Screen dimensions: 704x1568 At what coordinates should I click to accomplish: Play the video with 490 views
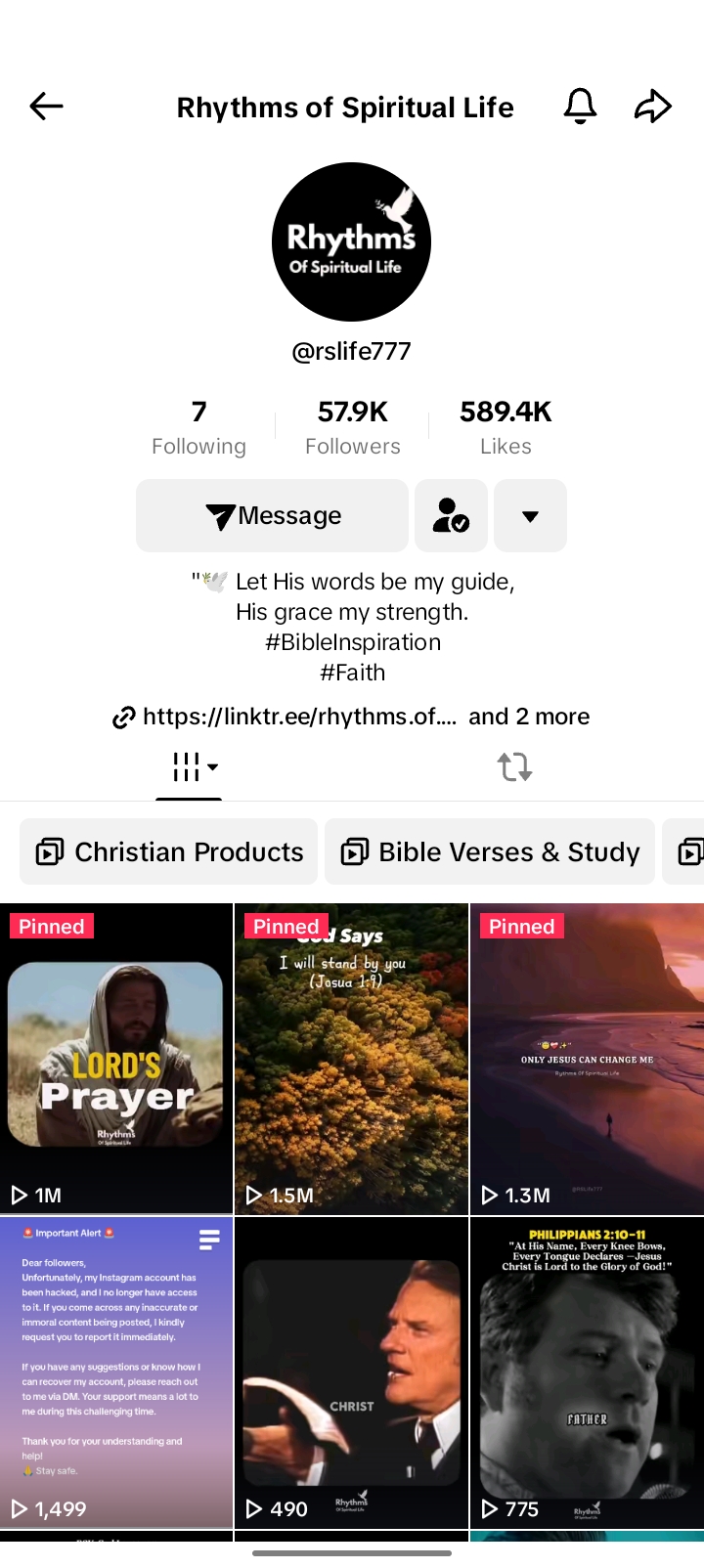(x=351, y=1372)
